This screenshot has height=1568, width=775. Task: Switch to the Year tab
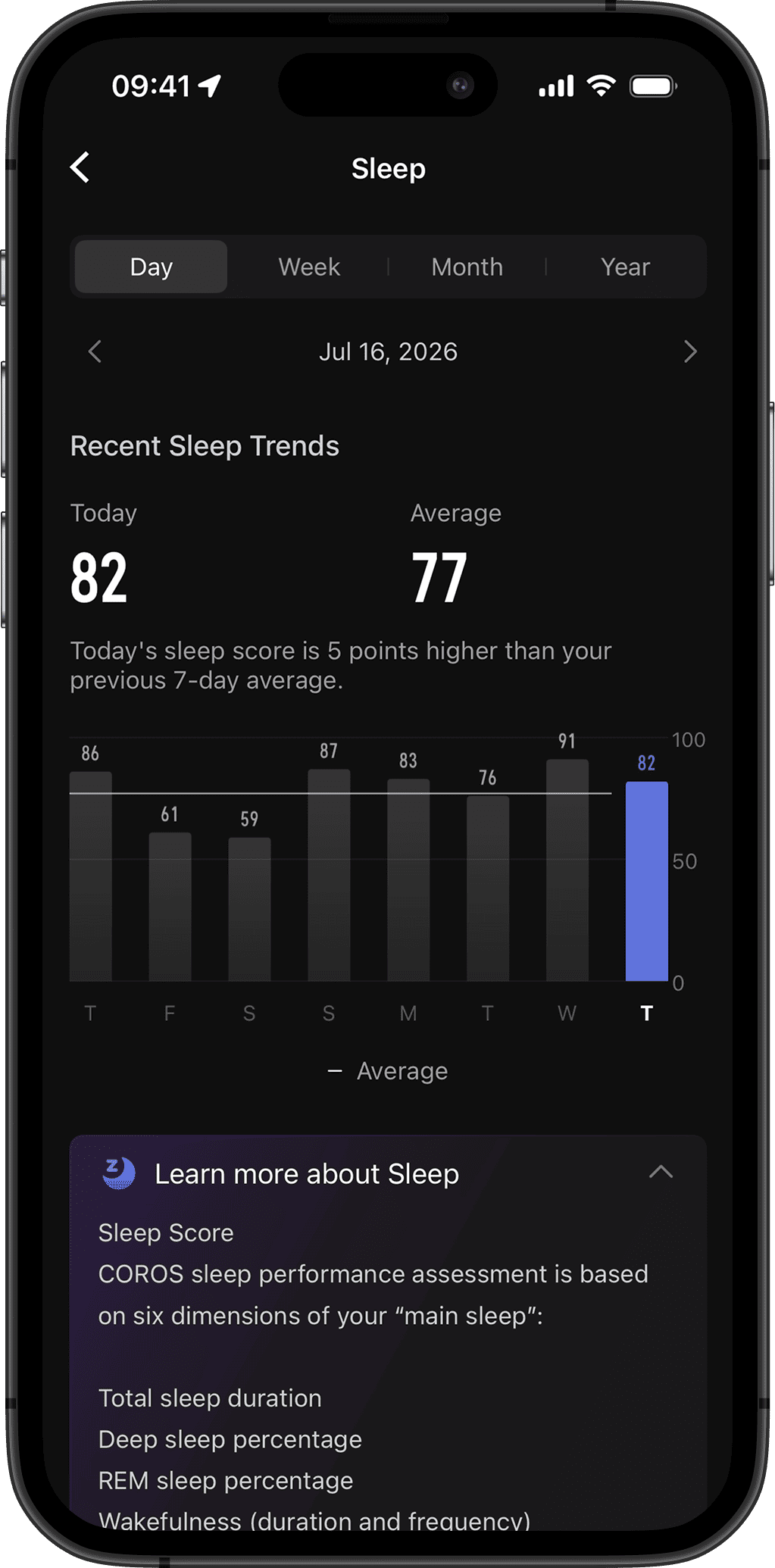(625, 267)
